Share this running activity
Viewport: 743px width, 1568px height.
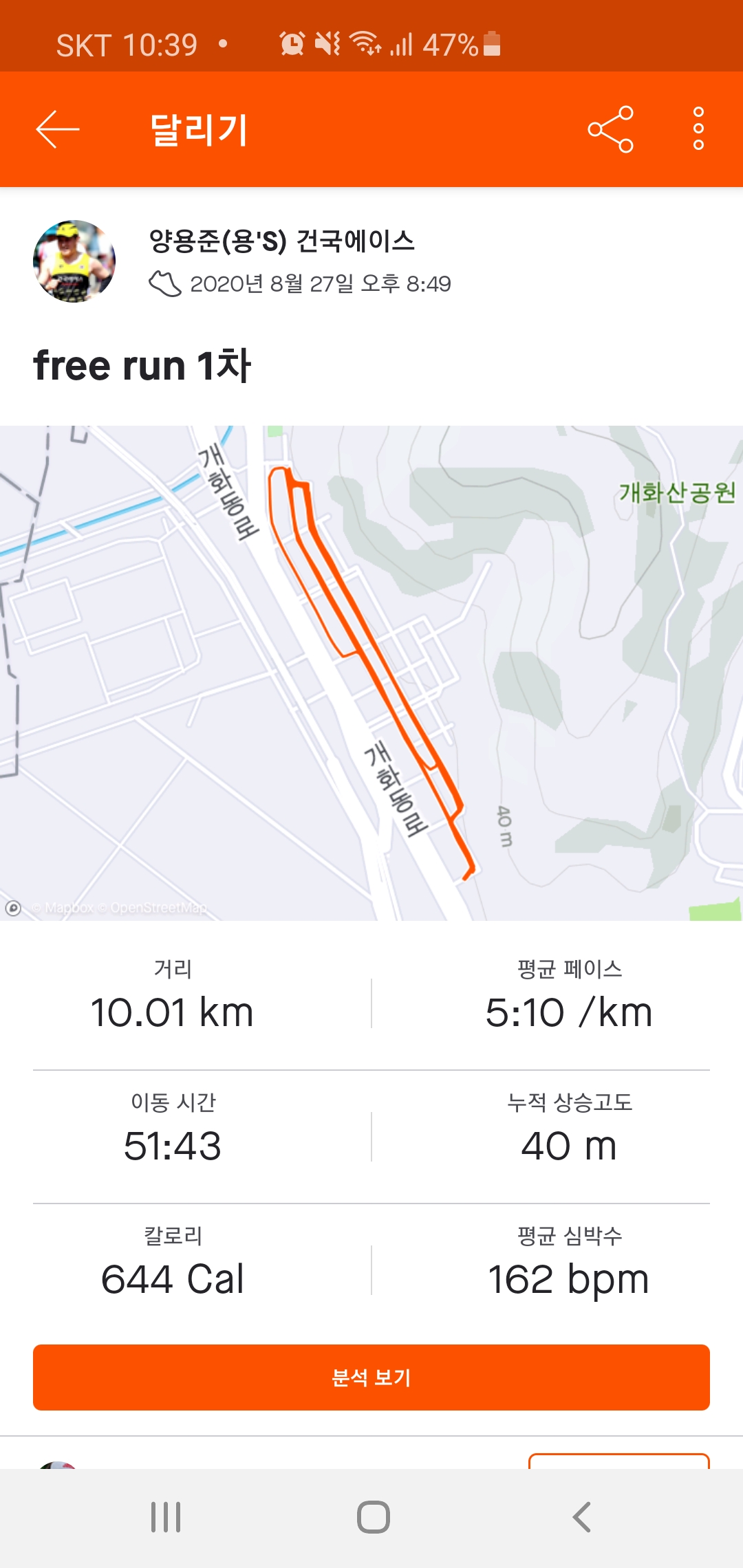(x=610, y=129)
